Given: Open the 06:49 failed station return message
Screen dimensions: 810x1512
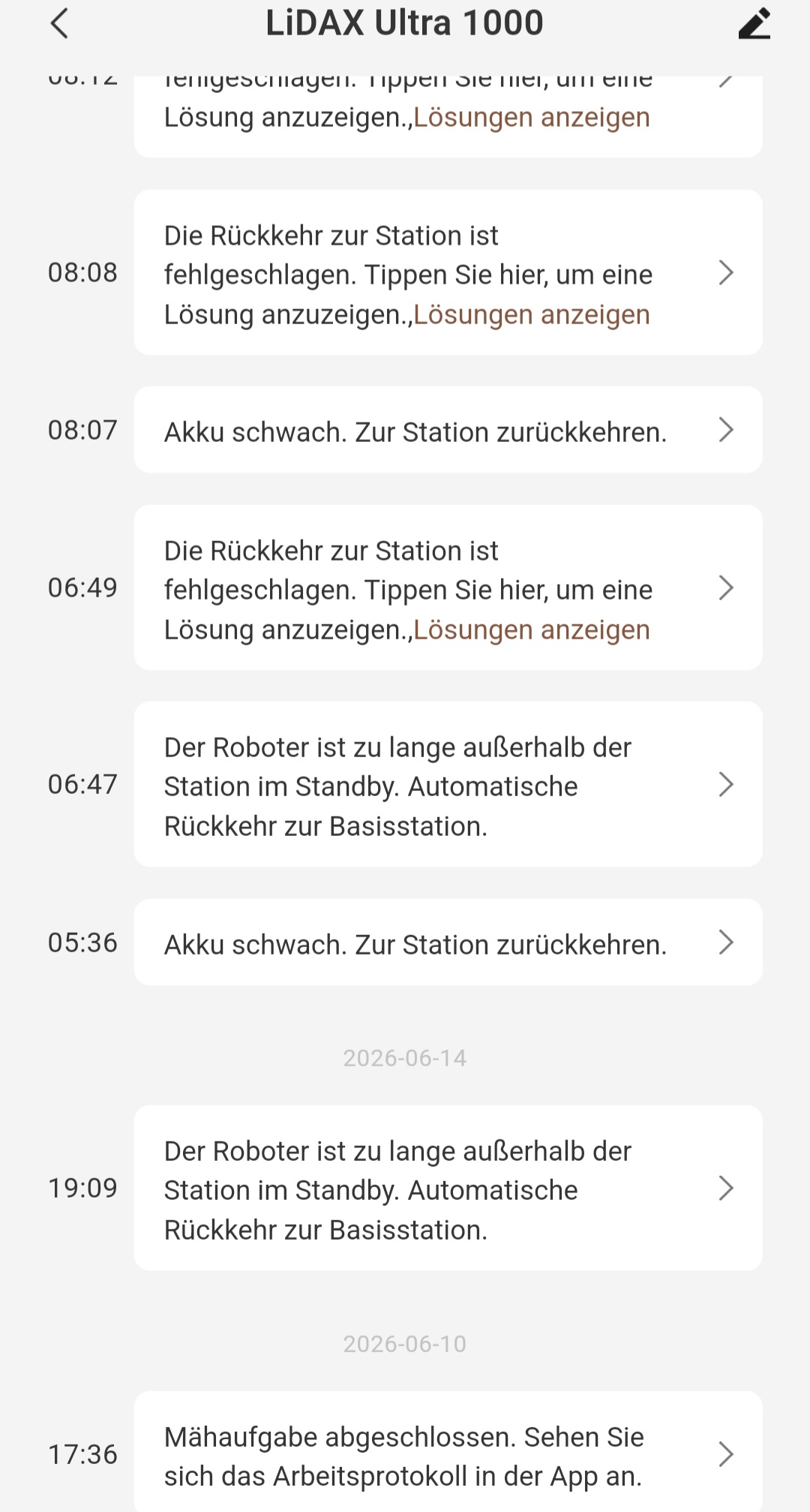Looking at the screenshot, I should (x=448, y=588).
